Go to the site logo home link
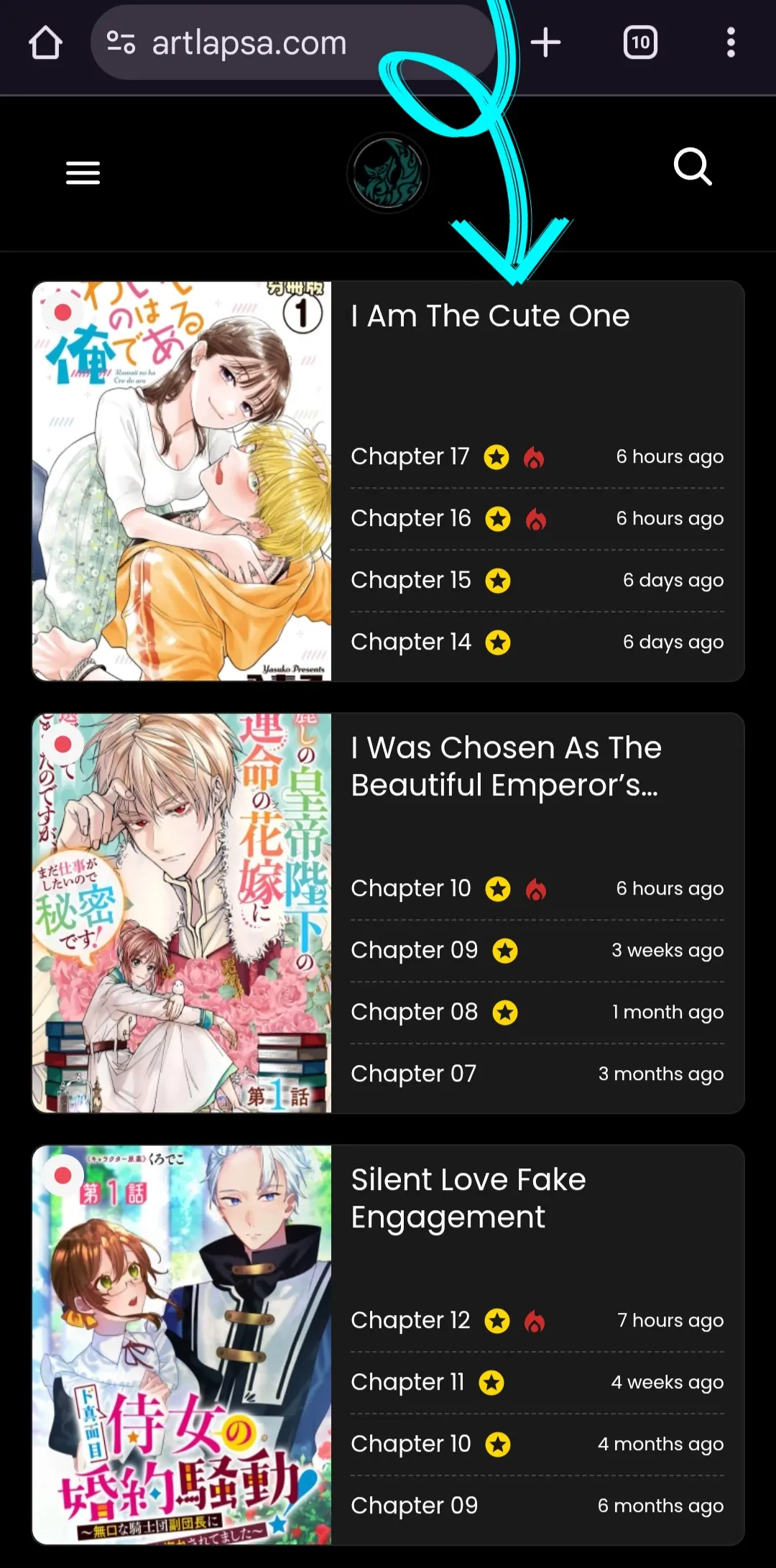This screenshot has height=1568, width=776. point(388,173)
